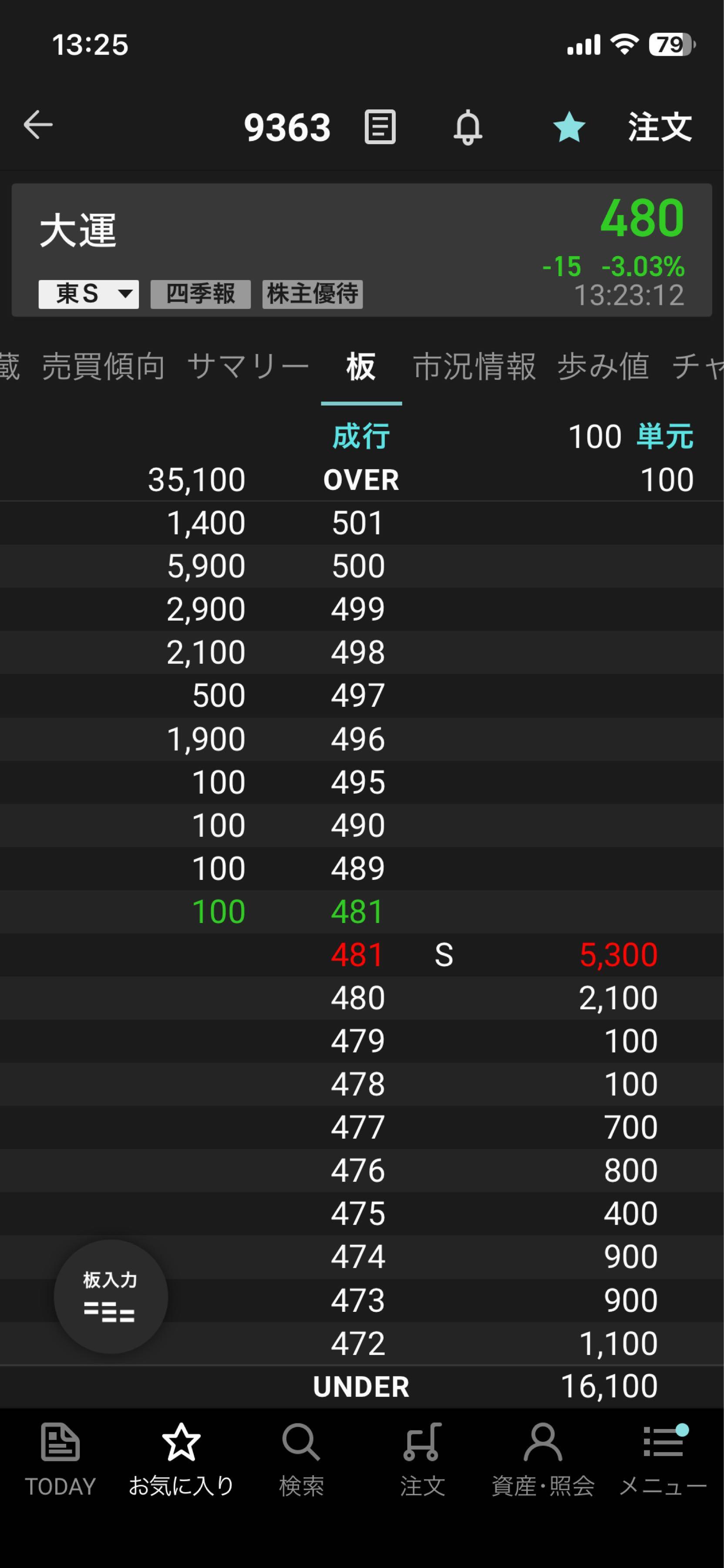Switch to the 市況情報 tab
The width and height of the screenshot is (724, 1568).
474,366
